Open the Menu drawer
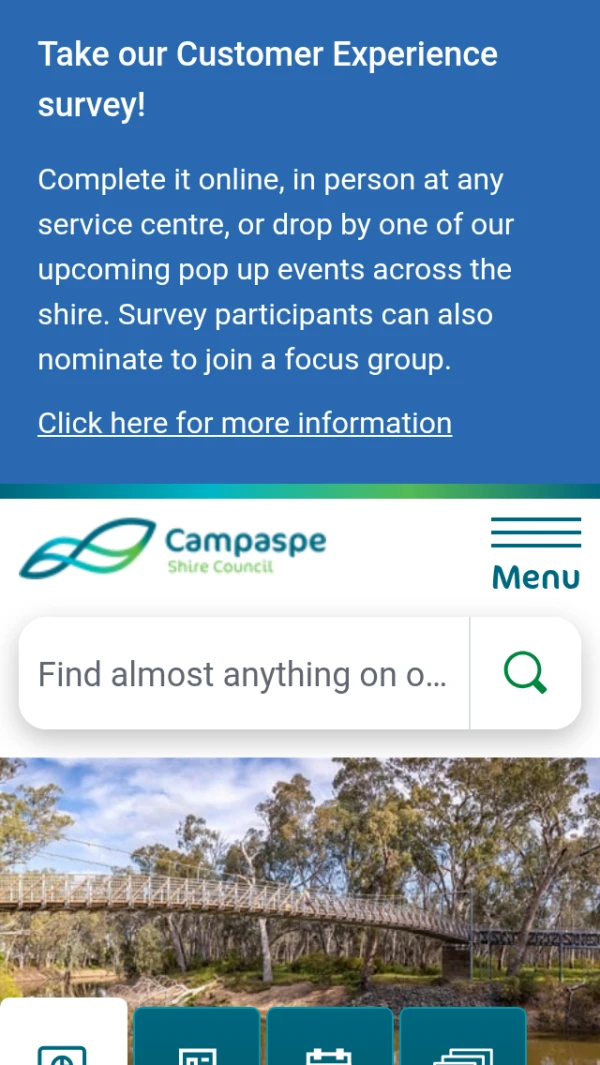This screenshot has width=600, height=1065. coord(535,553)
